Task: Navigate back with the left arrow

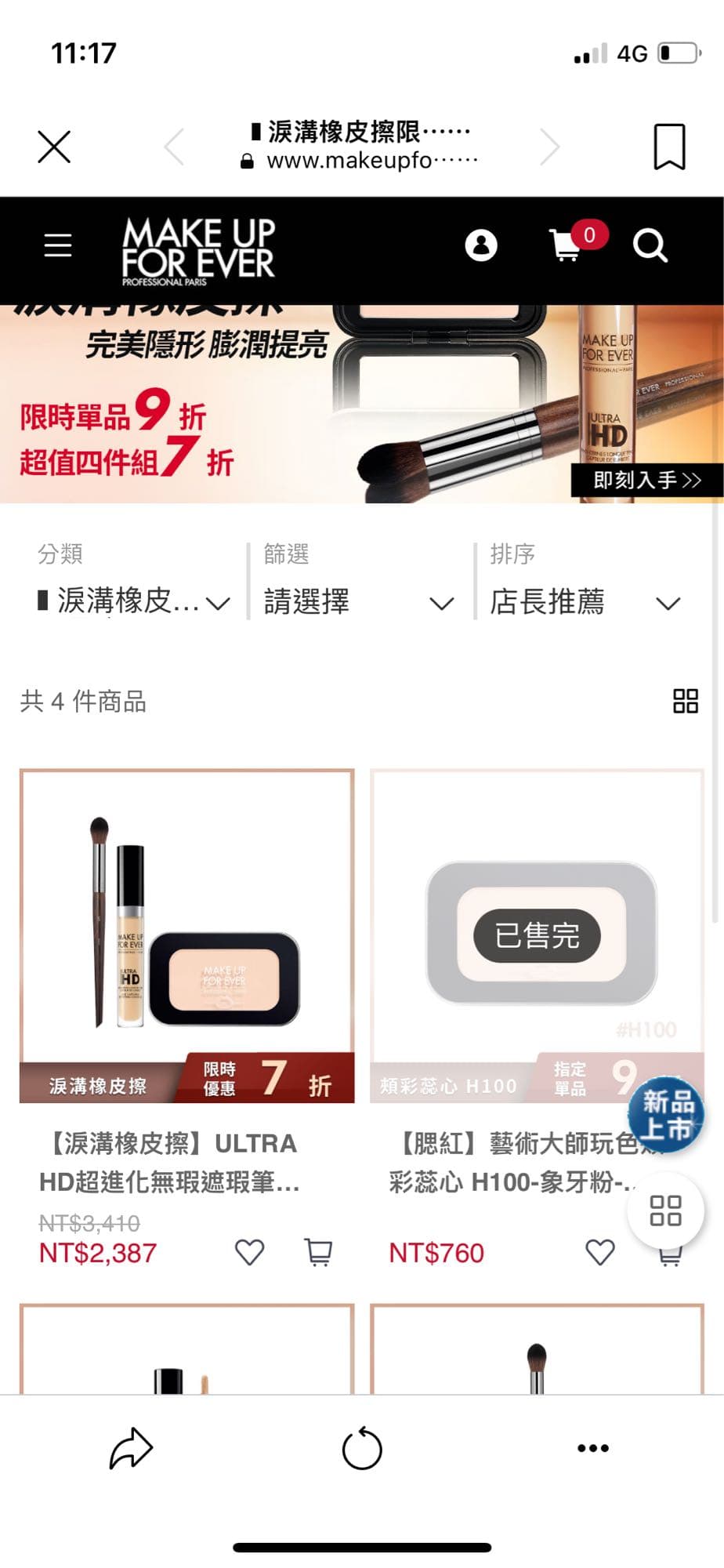Action: 174,146
